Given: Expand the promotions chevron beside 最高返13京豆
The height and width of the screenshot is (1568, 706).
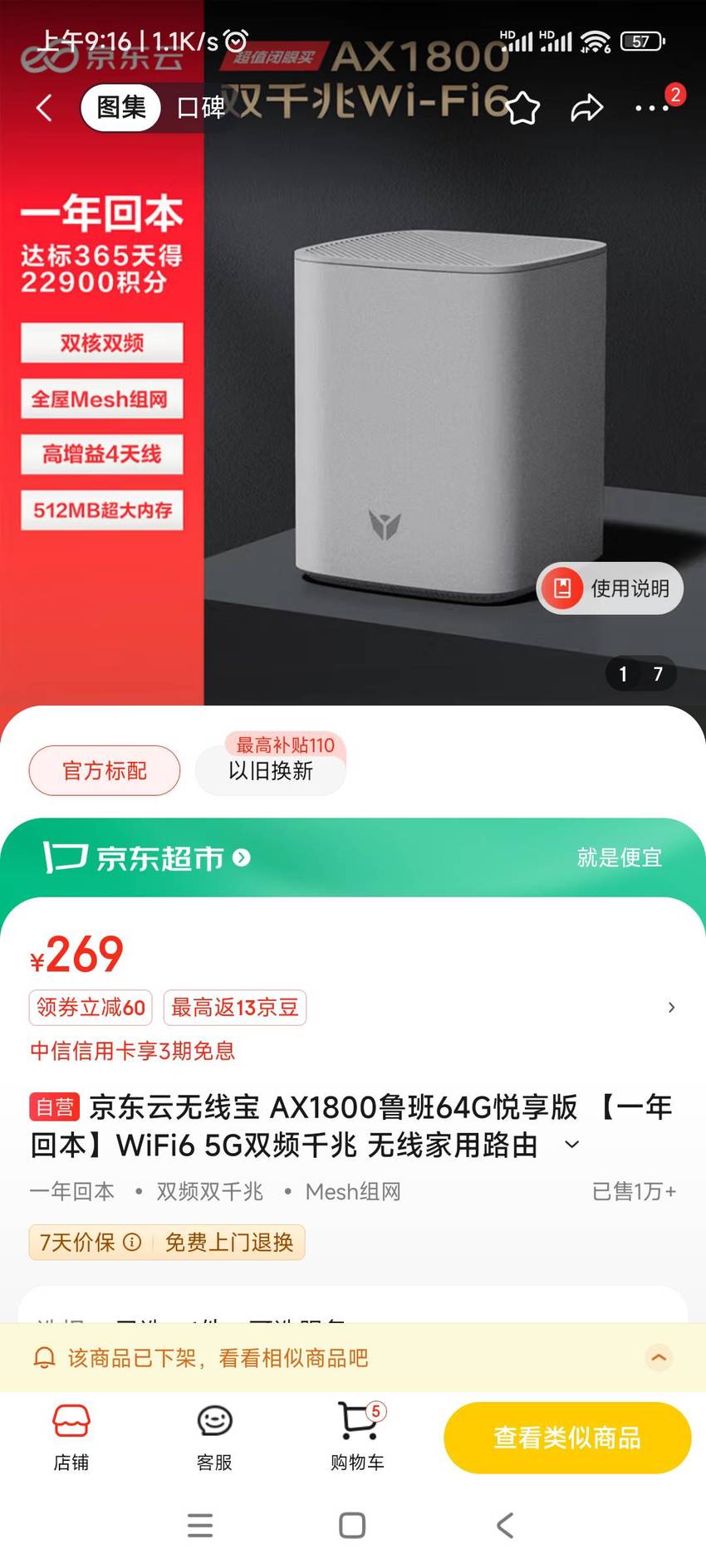Looking at the screenshot, I should (671, 1008).
